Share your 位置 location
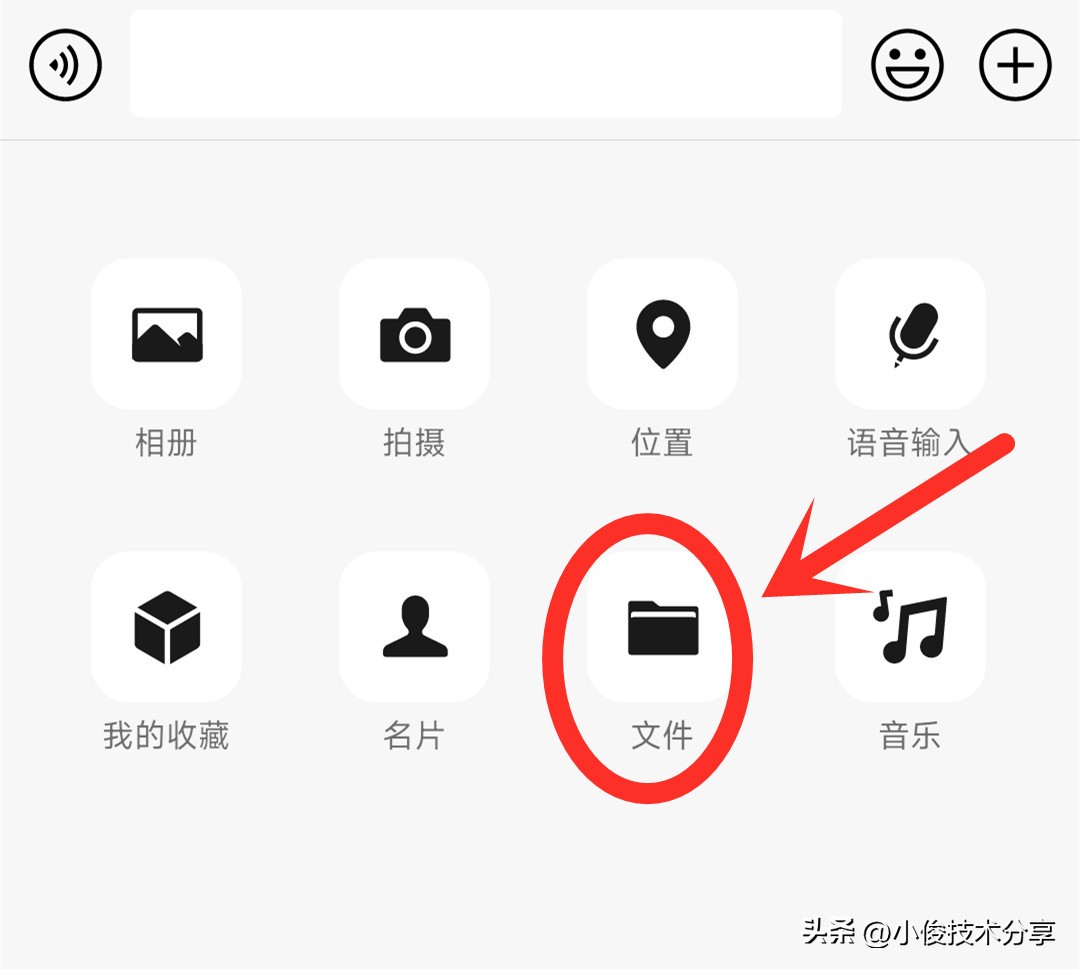 click(x=662, y=335)
